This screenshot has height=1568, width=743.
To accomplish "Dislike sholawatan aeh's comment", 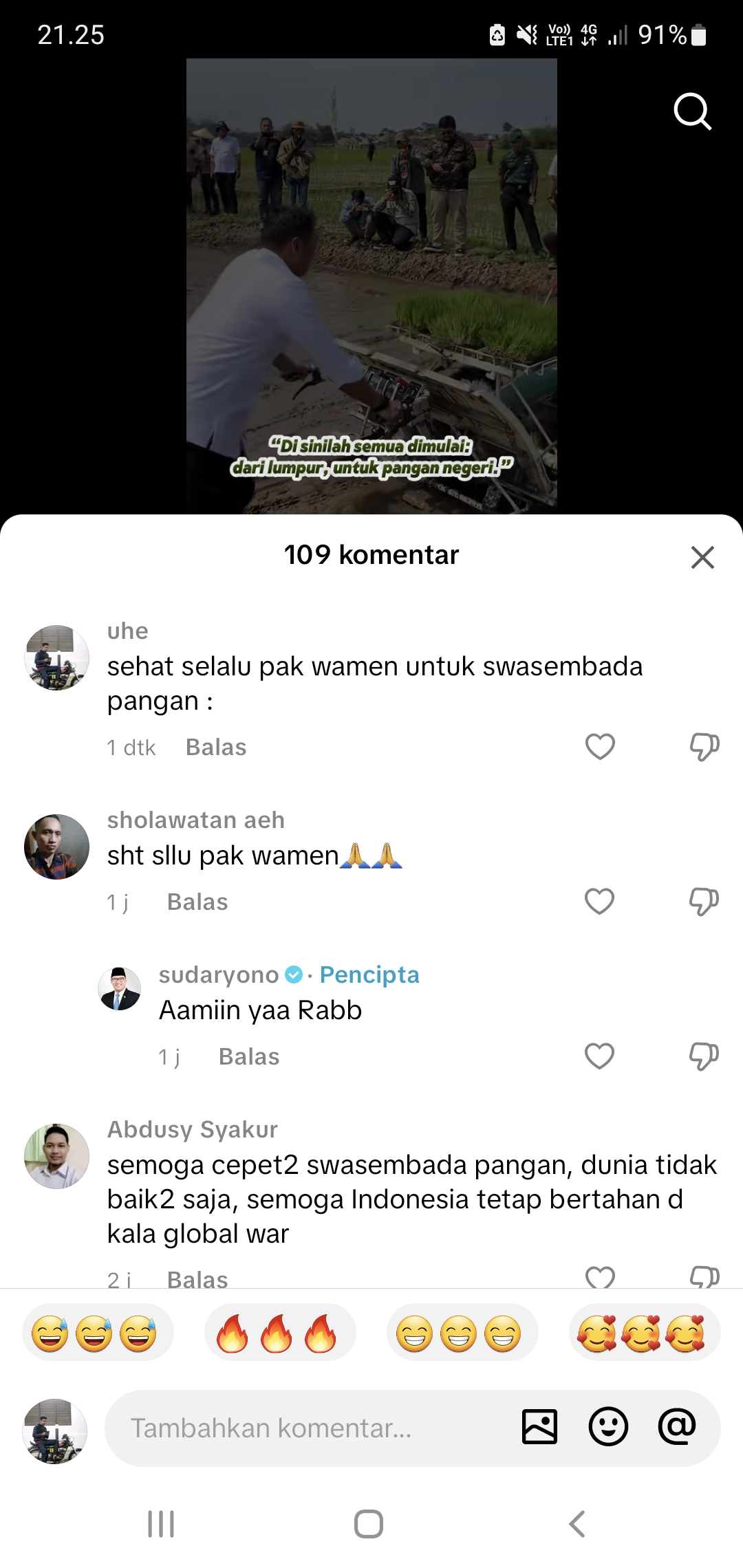I will tap(704, 902).
